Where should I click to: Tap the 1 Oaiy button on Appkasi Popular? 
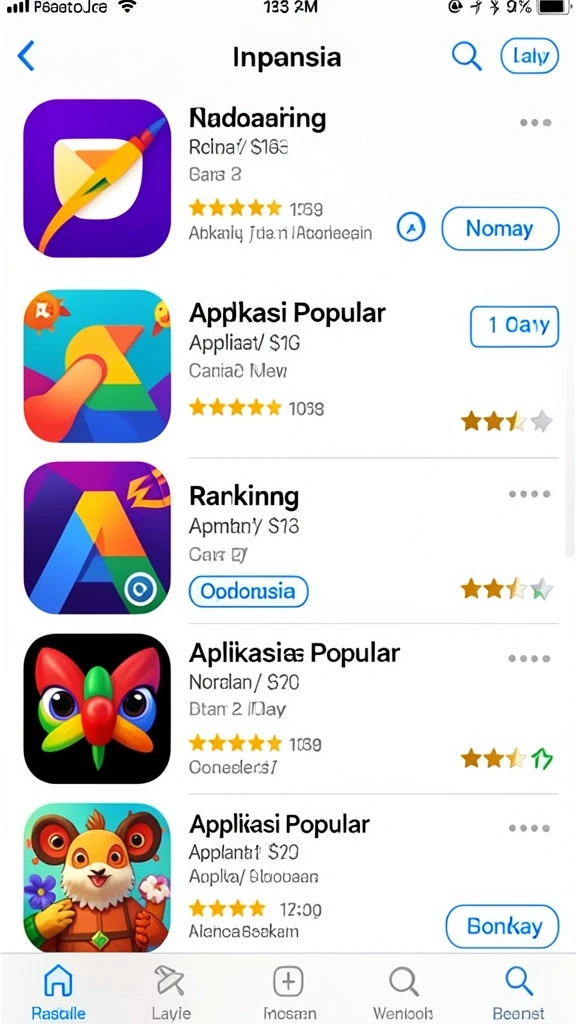[515, 326]
